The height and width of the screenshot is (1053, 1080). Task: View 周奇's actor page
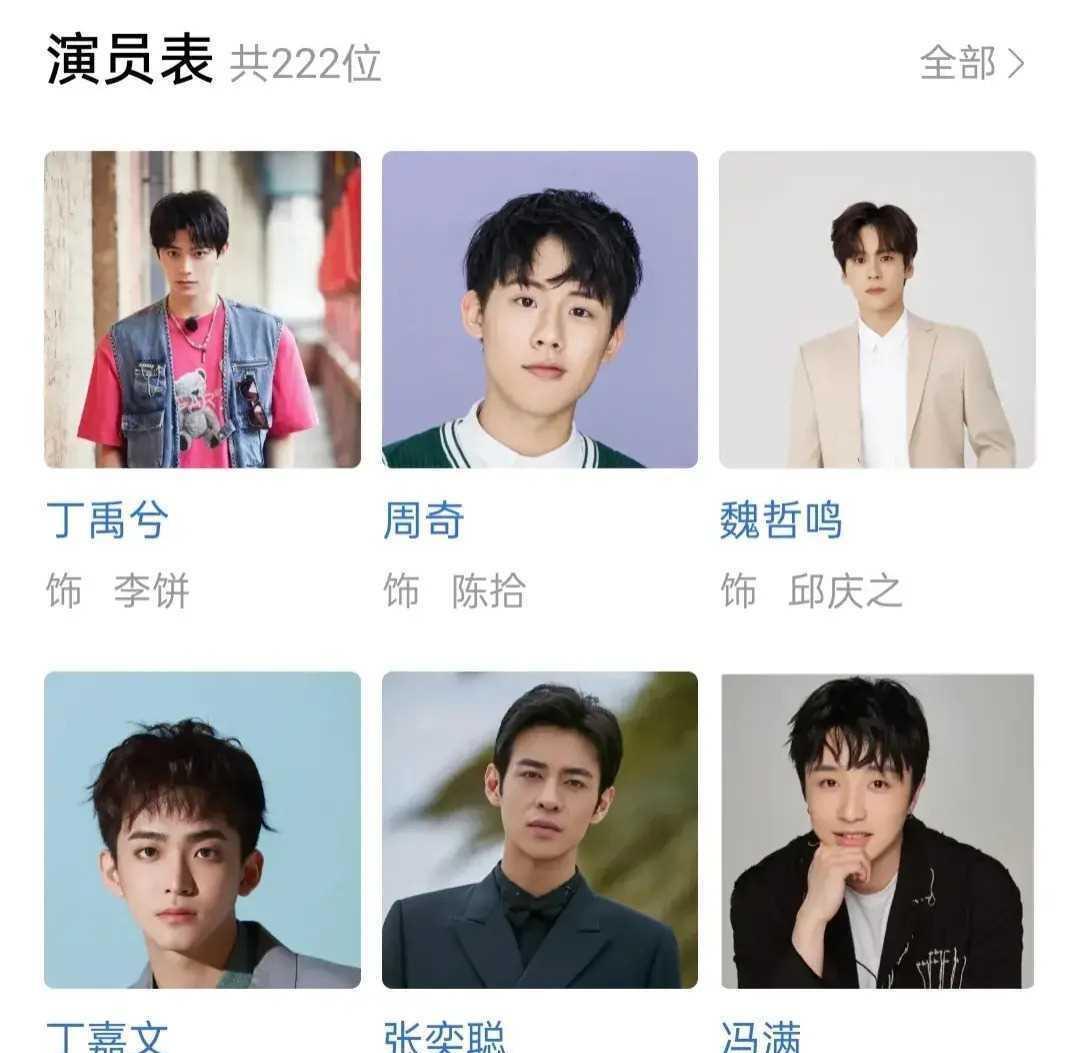(x=540, y=310)
